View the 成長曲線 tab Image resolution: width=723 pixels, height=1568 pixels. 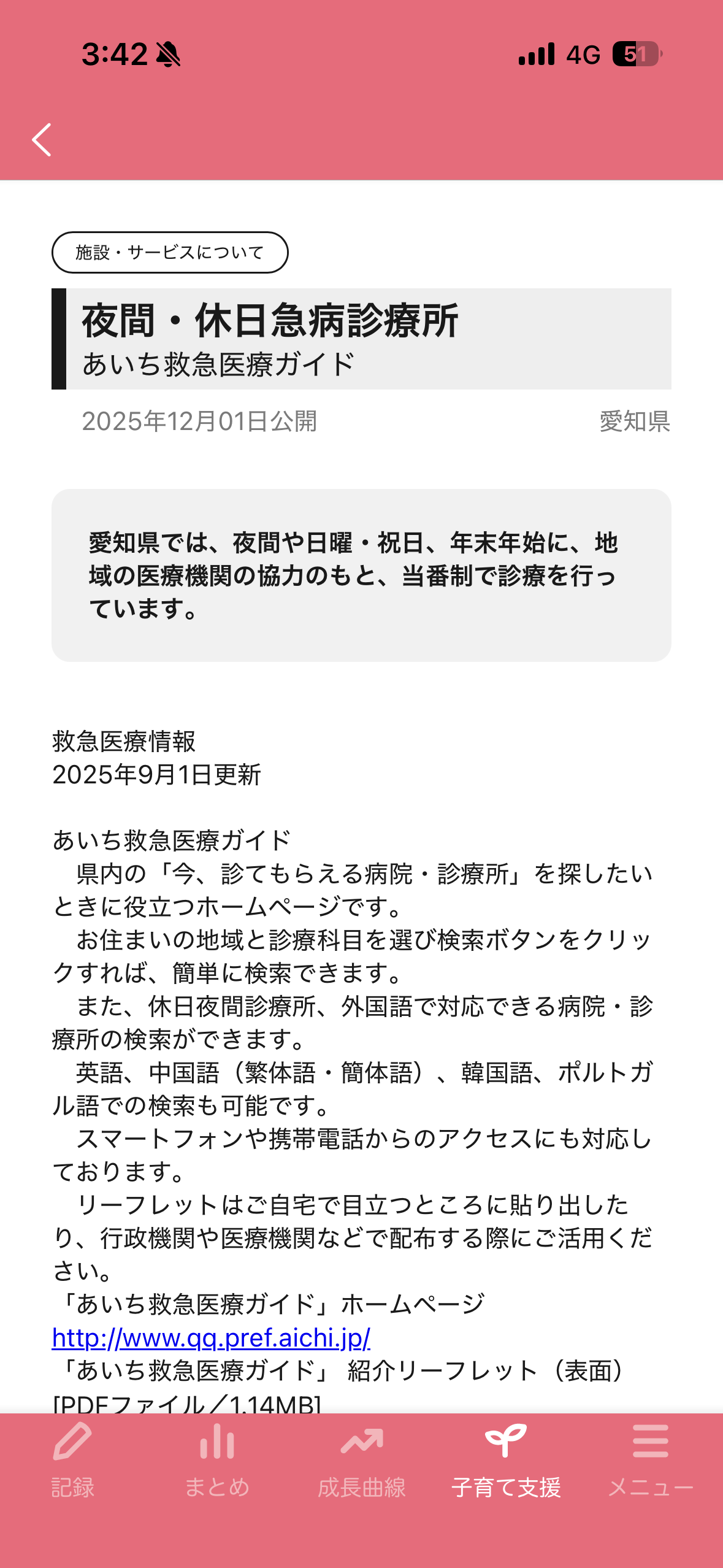(x=362, y=1460)
